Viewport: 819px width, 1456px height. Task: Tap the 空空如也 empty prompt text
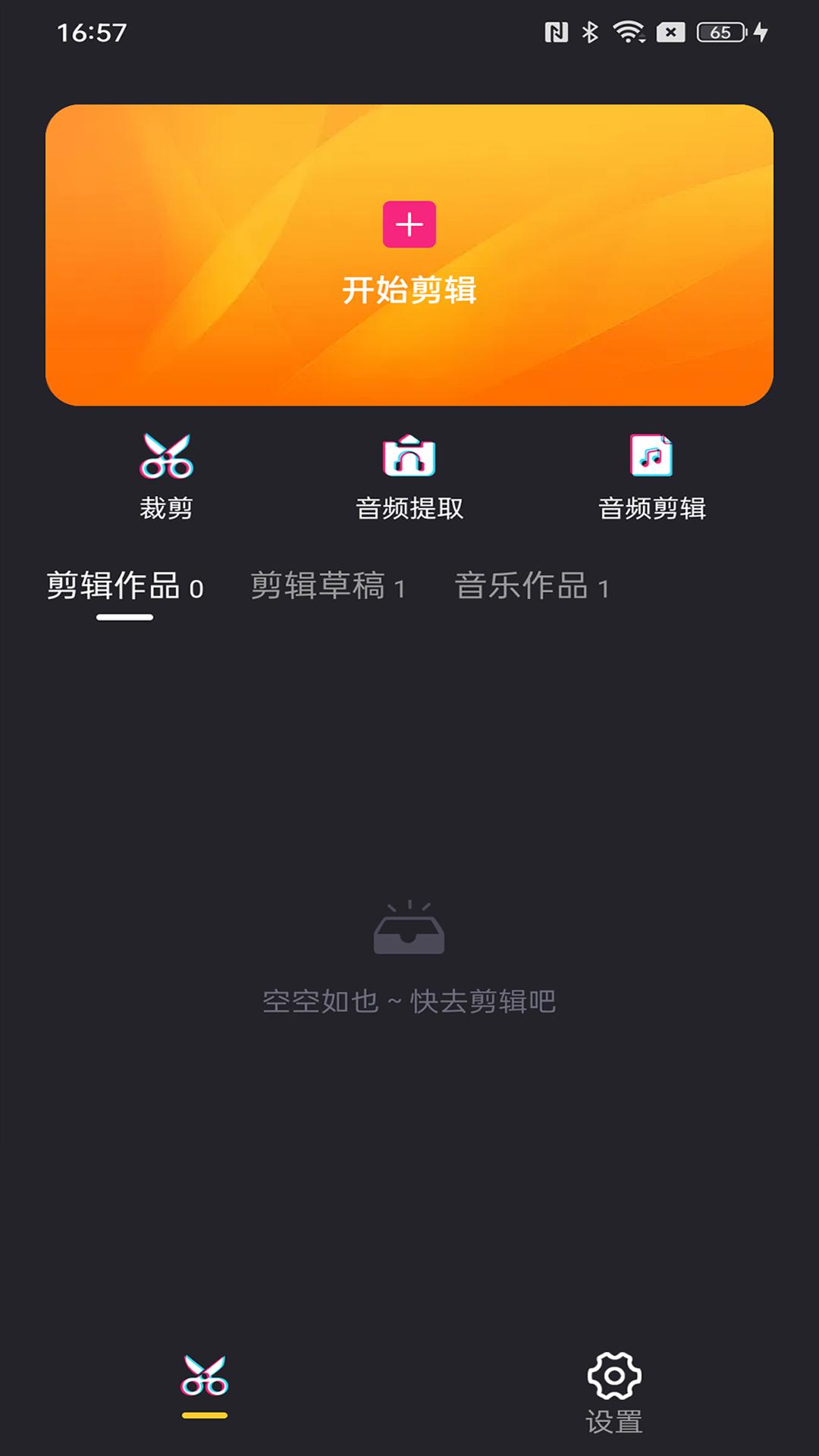(409, 1003)
